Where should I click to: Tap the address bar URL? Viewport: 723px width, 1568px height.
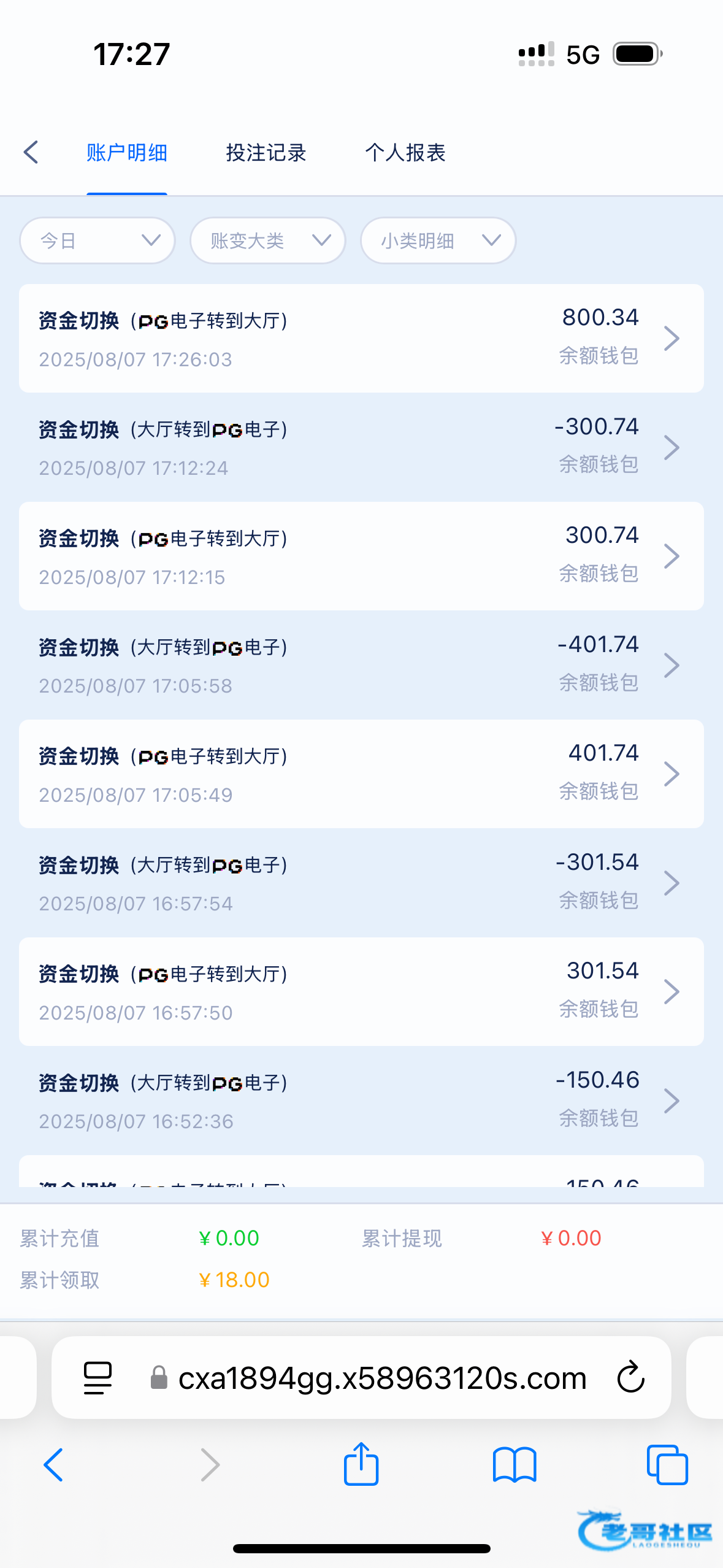[382, 1378]
